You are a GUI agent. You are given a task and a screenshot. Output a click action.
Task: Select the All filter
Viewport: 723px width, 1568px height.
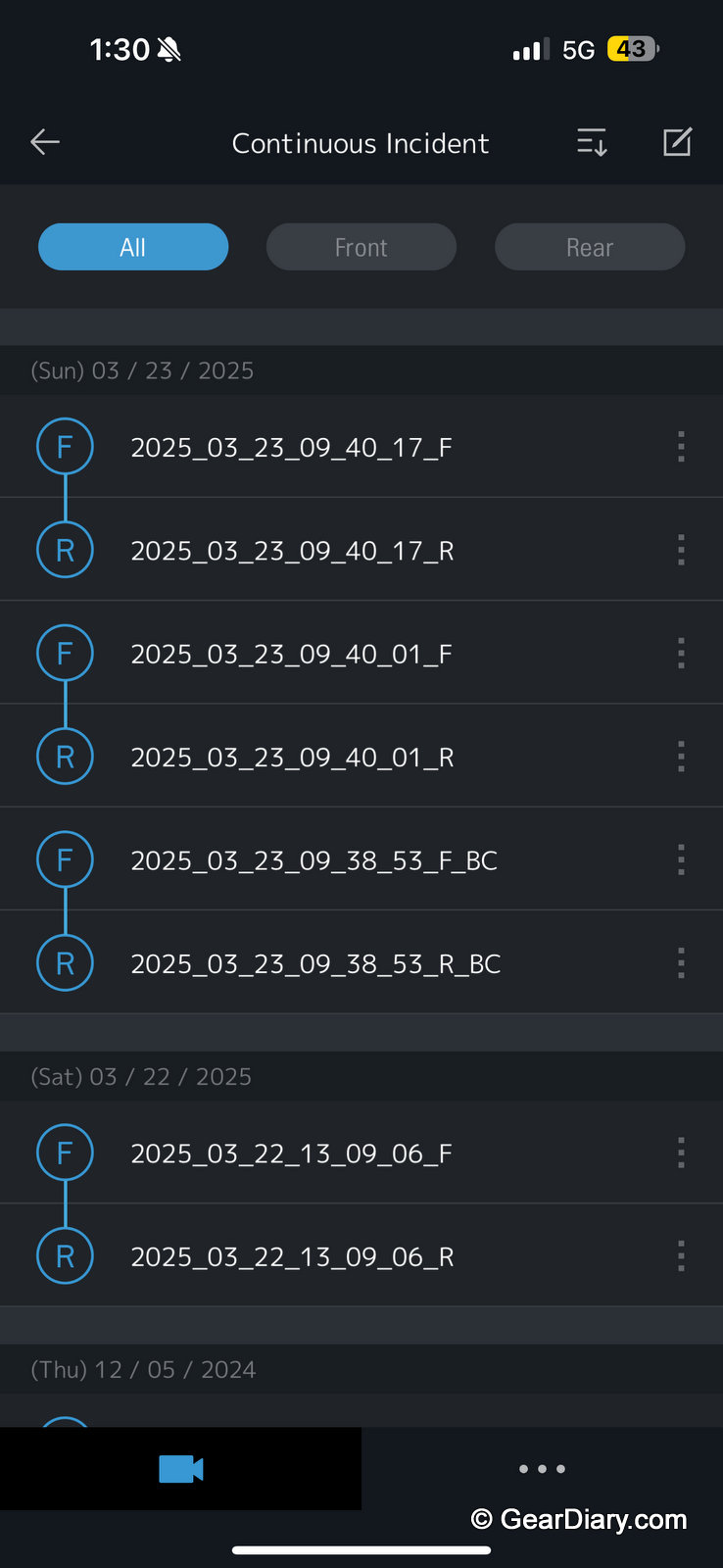[133, 247]
